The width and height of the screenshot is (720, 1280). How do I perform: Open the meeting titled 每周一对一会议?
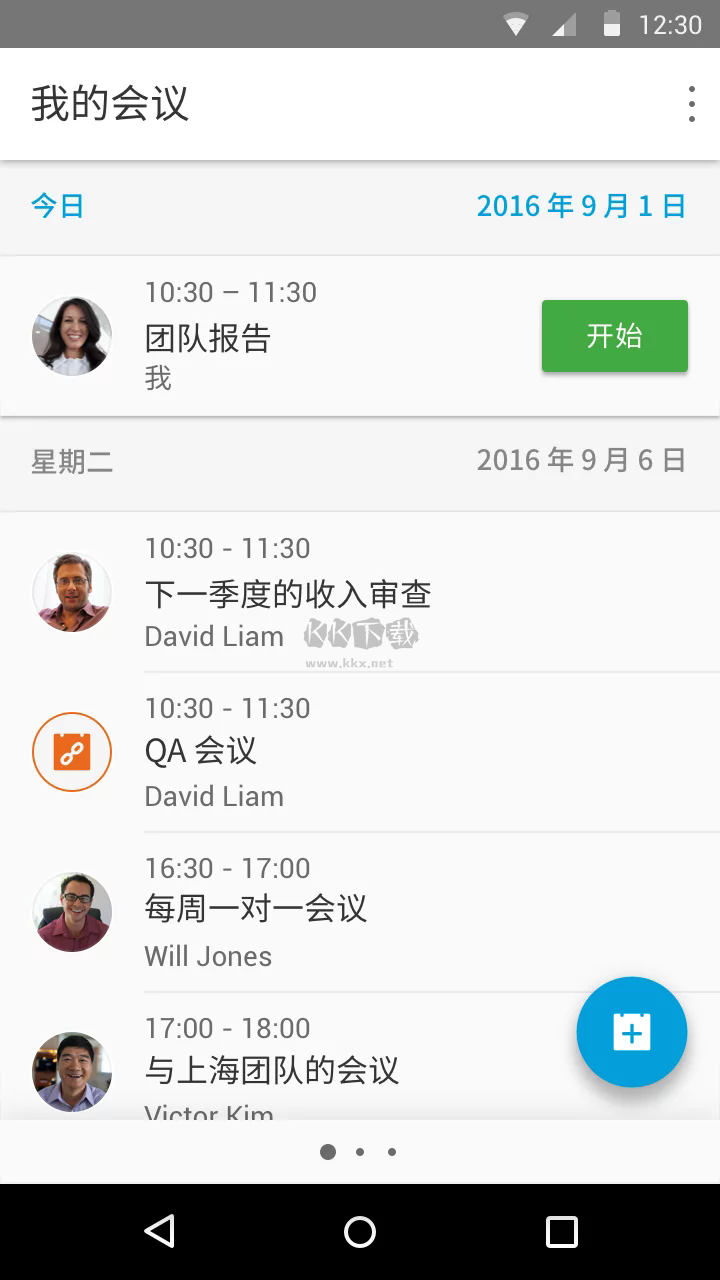257,909
